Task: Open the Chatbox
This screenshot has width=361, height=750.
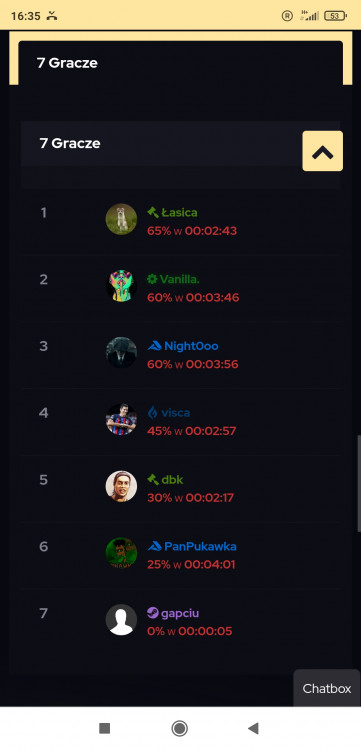Action: pyautogui.click(x=327, y=688)
